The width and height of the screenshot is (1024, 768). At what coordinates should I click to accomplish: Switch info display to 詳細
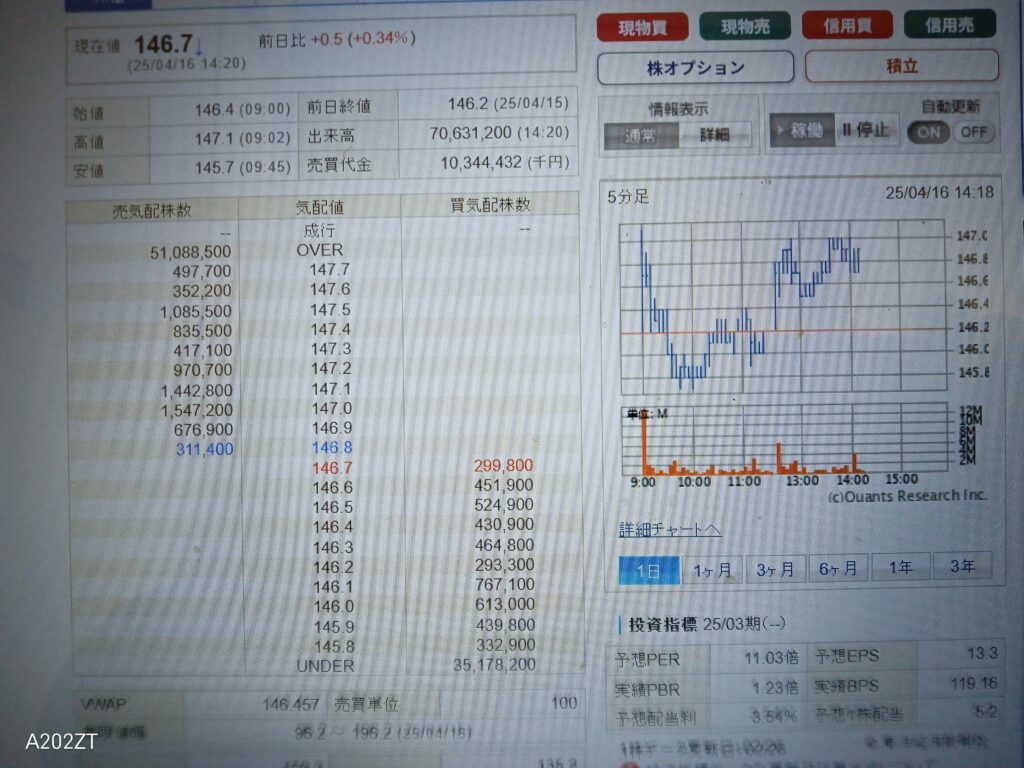[x=714, y=135]
